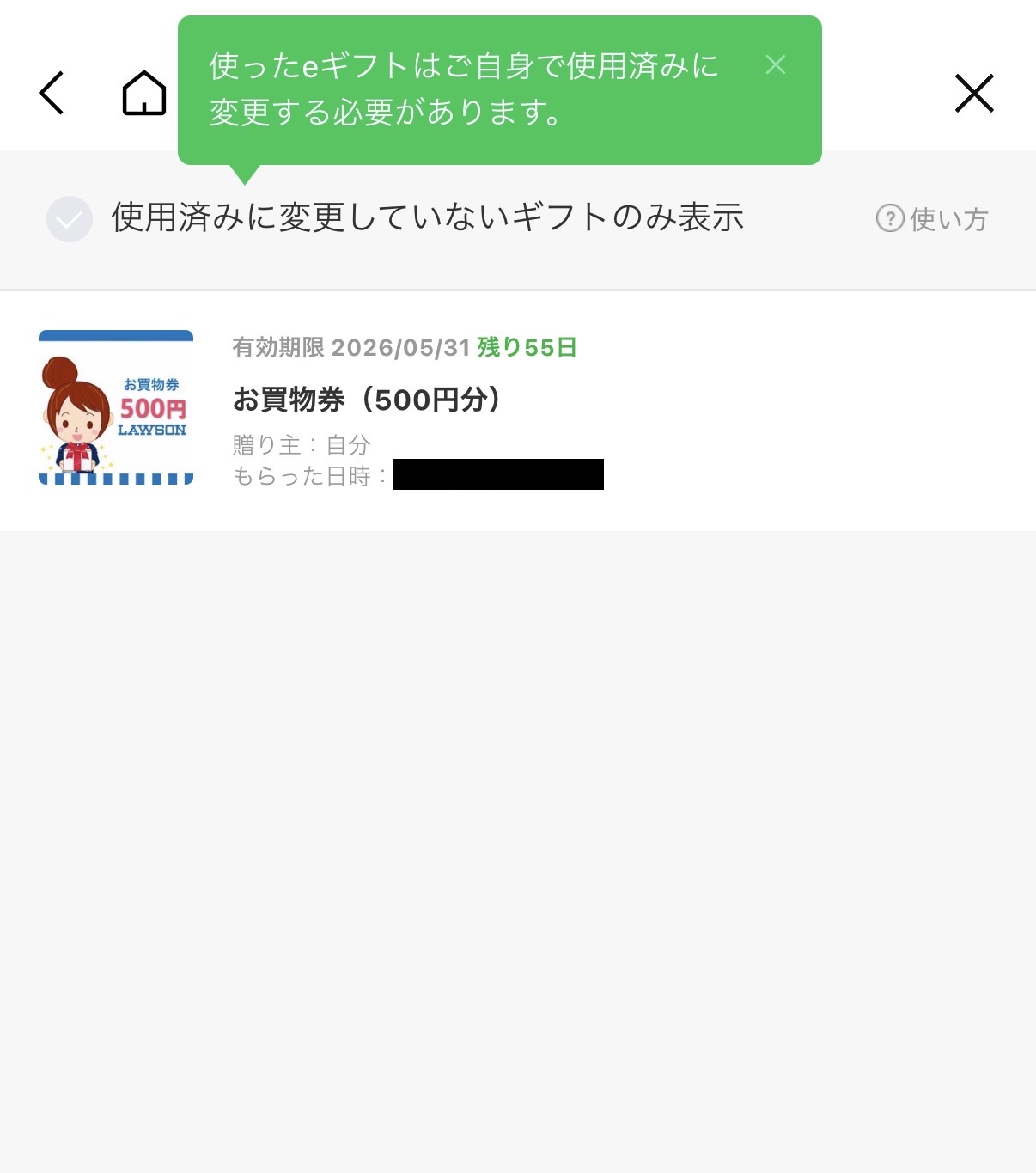Go back using the left arrow
Viewport: 1036px width, 1173px height.
click(x=52, y=93)
